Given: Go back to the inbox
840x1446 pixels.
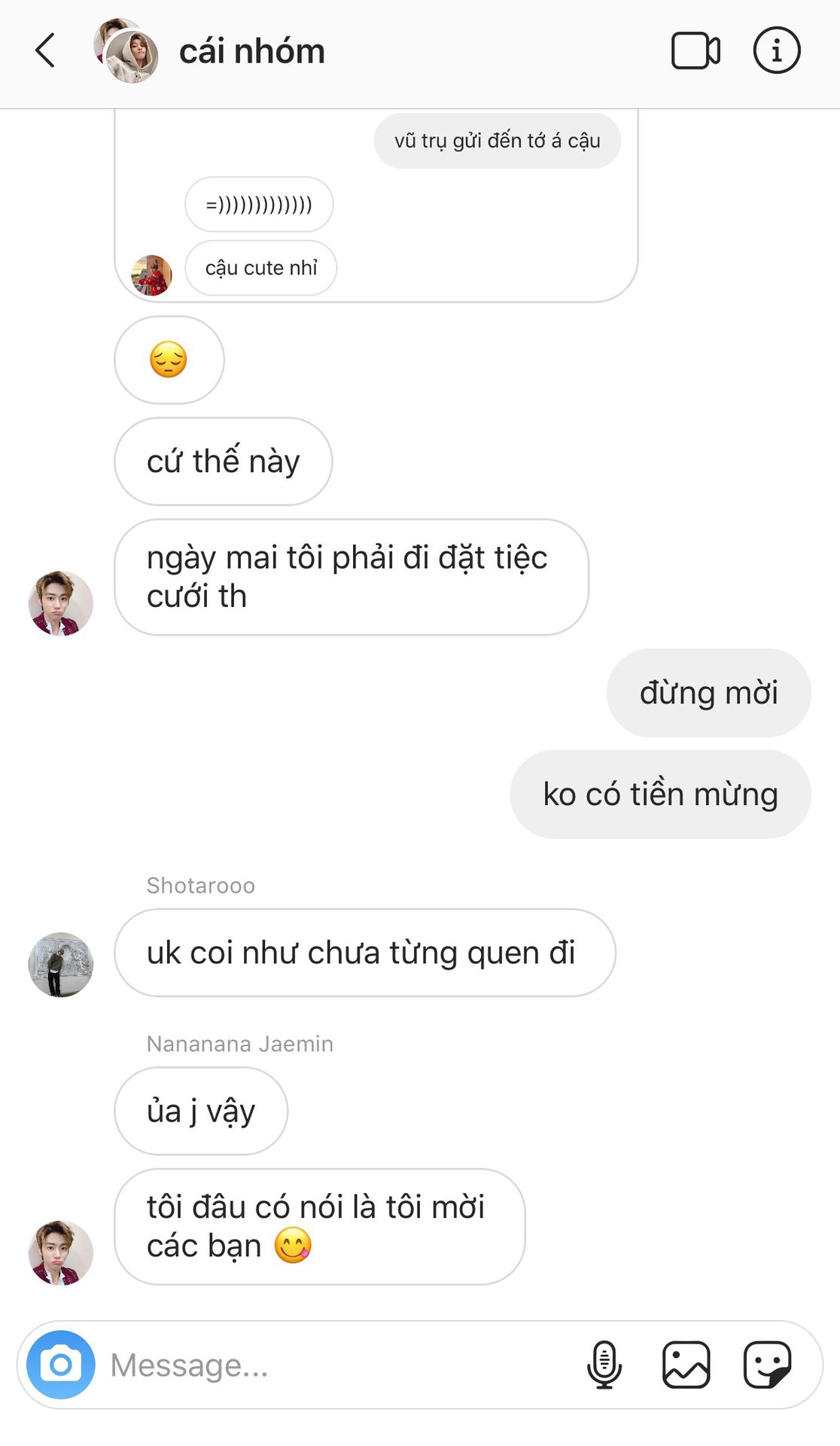Looking at the screenshot, I should [46, 50].
